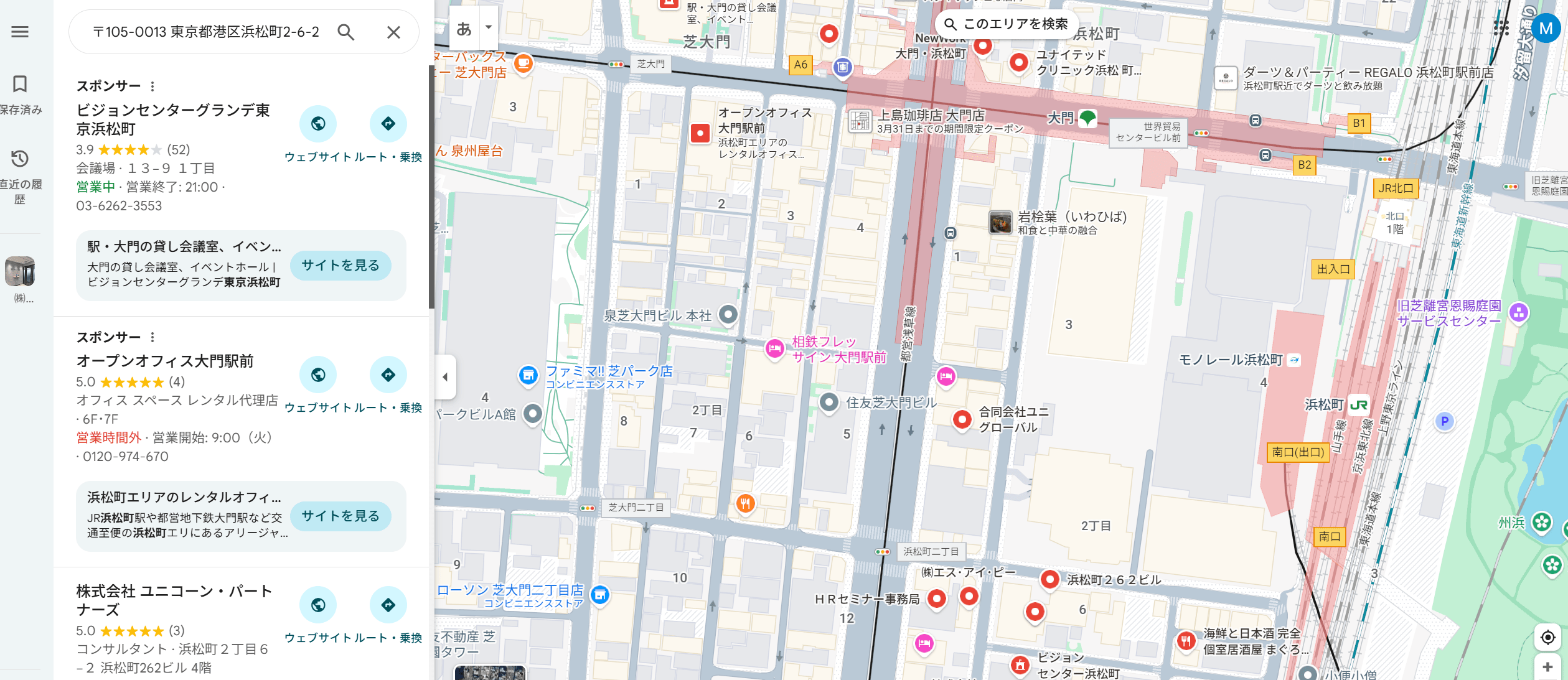Show my current location on map
This screenshot has height=680, width=1568.
[x=1547, y=638]
